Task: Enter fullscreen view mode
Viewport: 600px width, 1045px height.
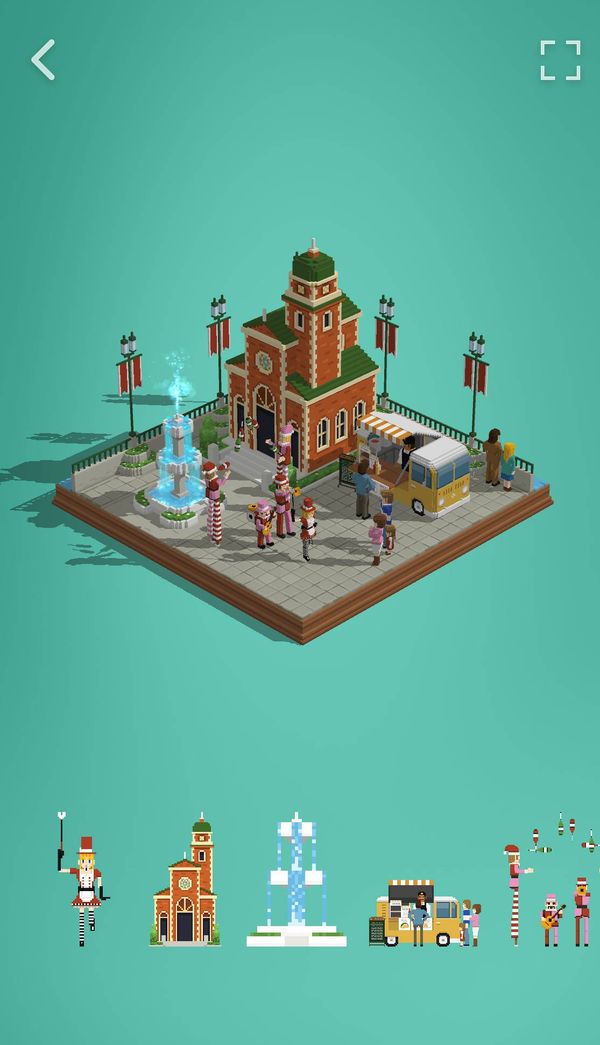Action: [560, 61]
